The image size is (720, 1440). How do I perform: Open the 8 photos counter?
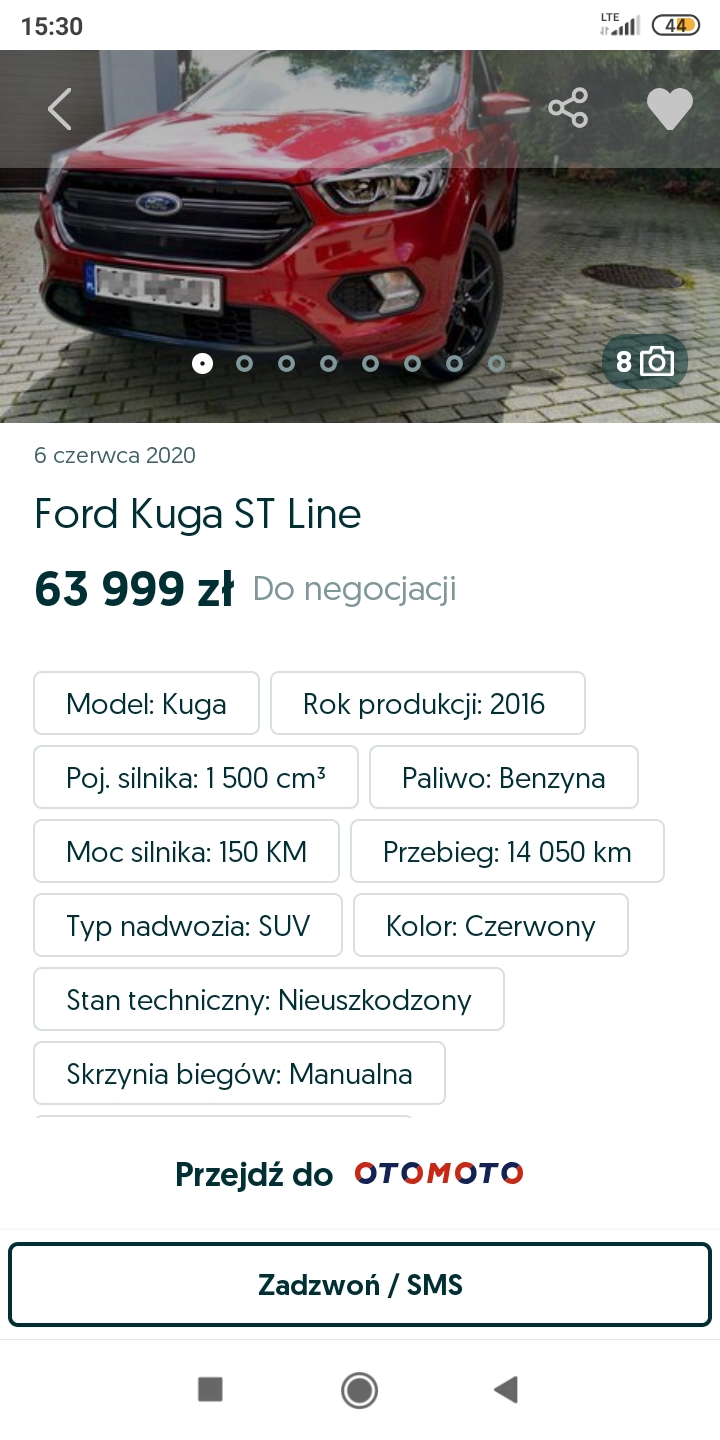pos(645,361)
